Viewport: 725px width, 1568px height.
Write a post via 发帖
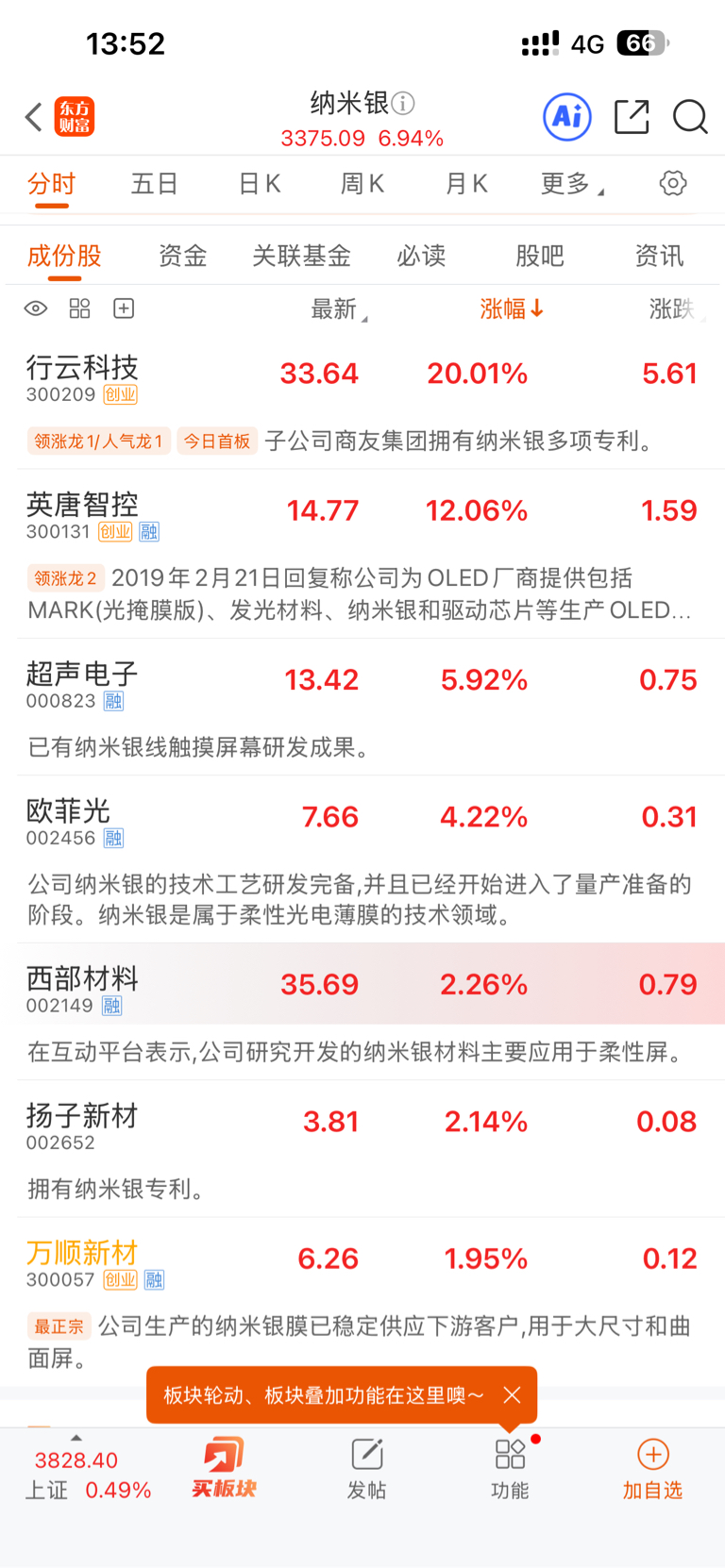(366, 1469)
